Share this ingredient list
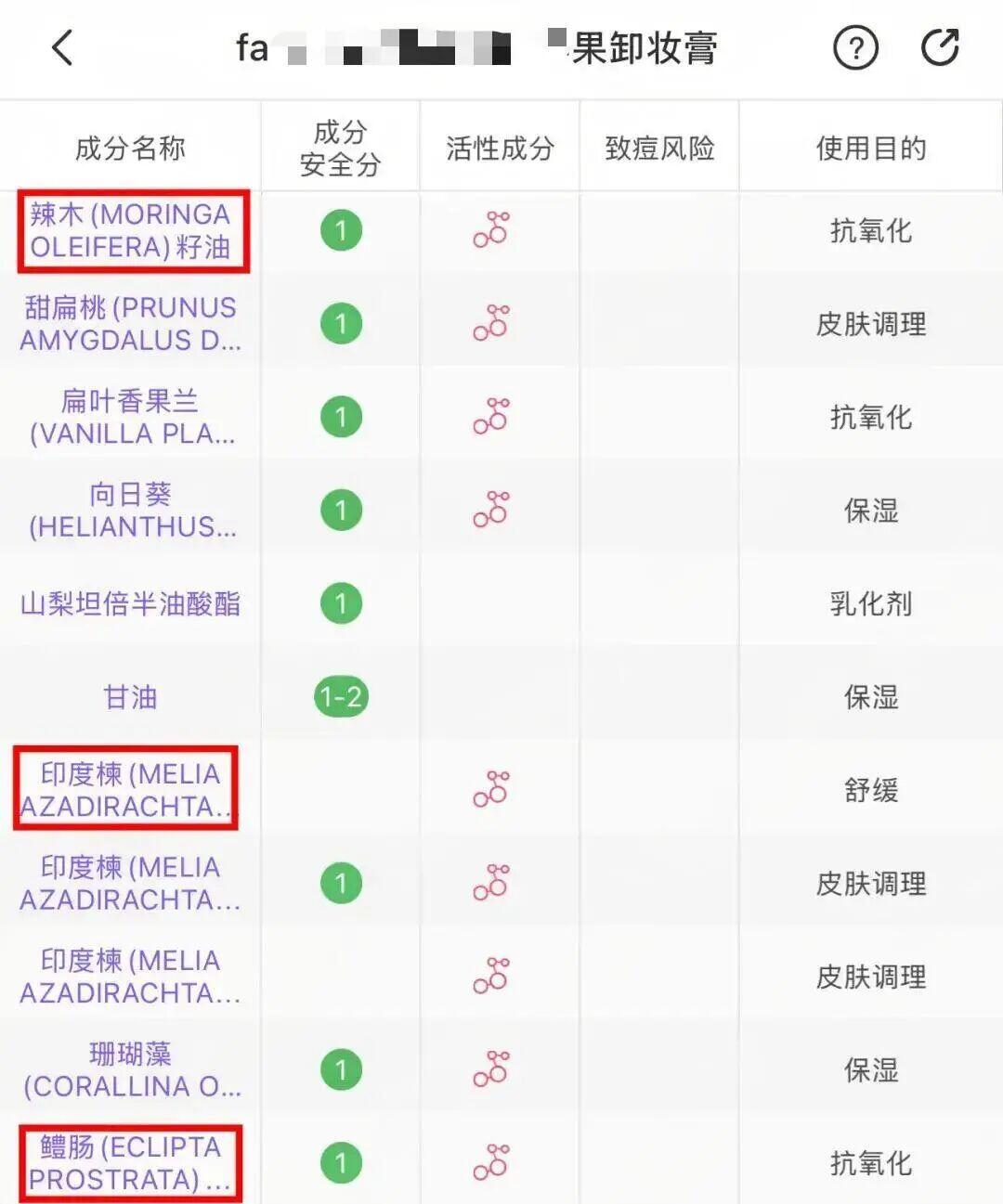This screenshot has width=1003, height=1204. [x=940, y=47]
